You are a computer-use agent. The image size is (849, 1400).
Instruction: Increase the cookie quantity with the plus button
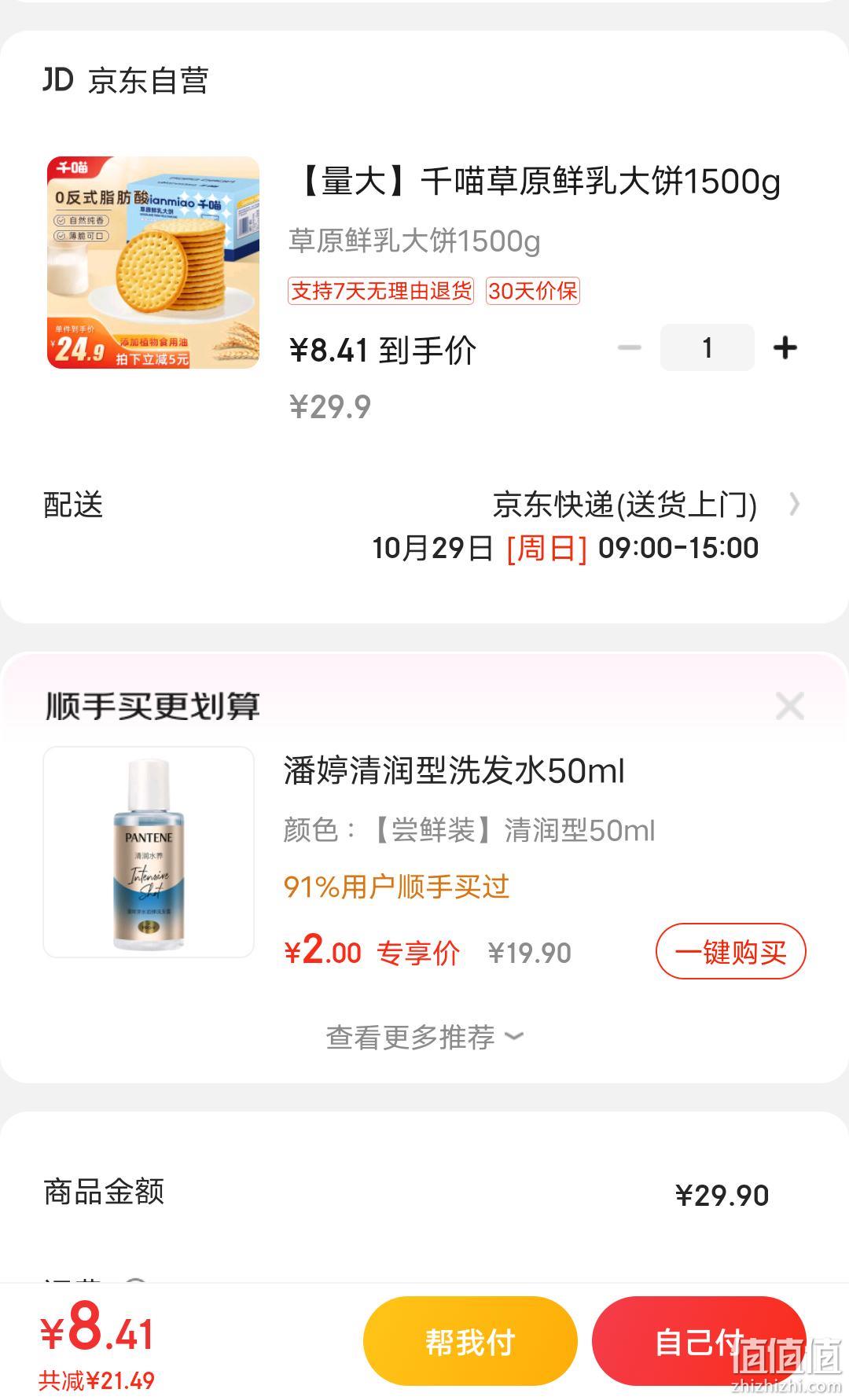tap(785, 347)
